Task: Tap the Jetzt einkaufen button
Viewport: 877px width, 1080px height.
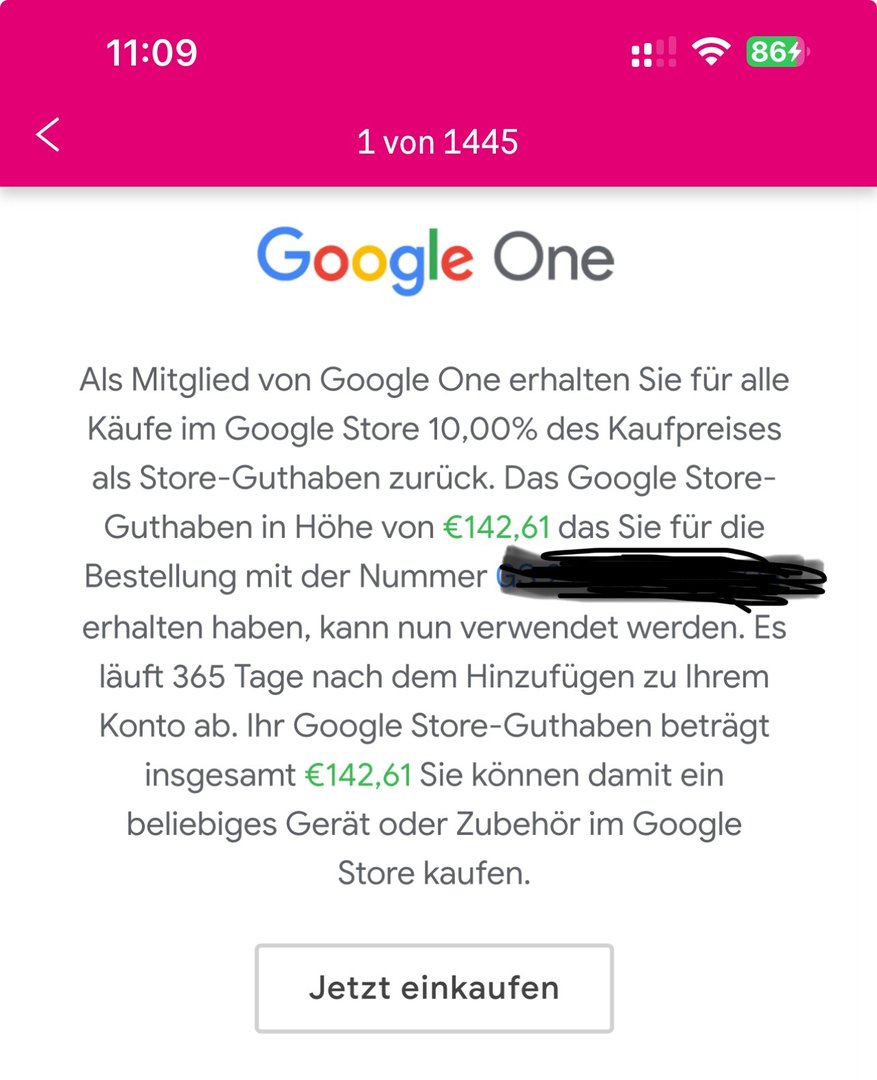Action: click(434, 988)
